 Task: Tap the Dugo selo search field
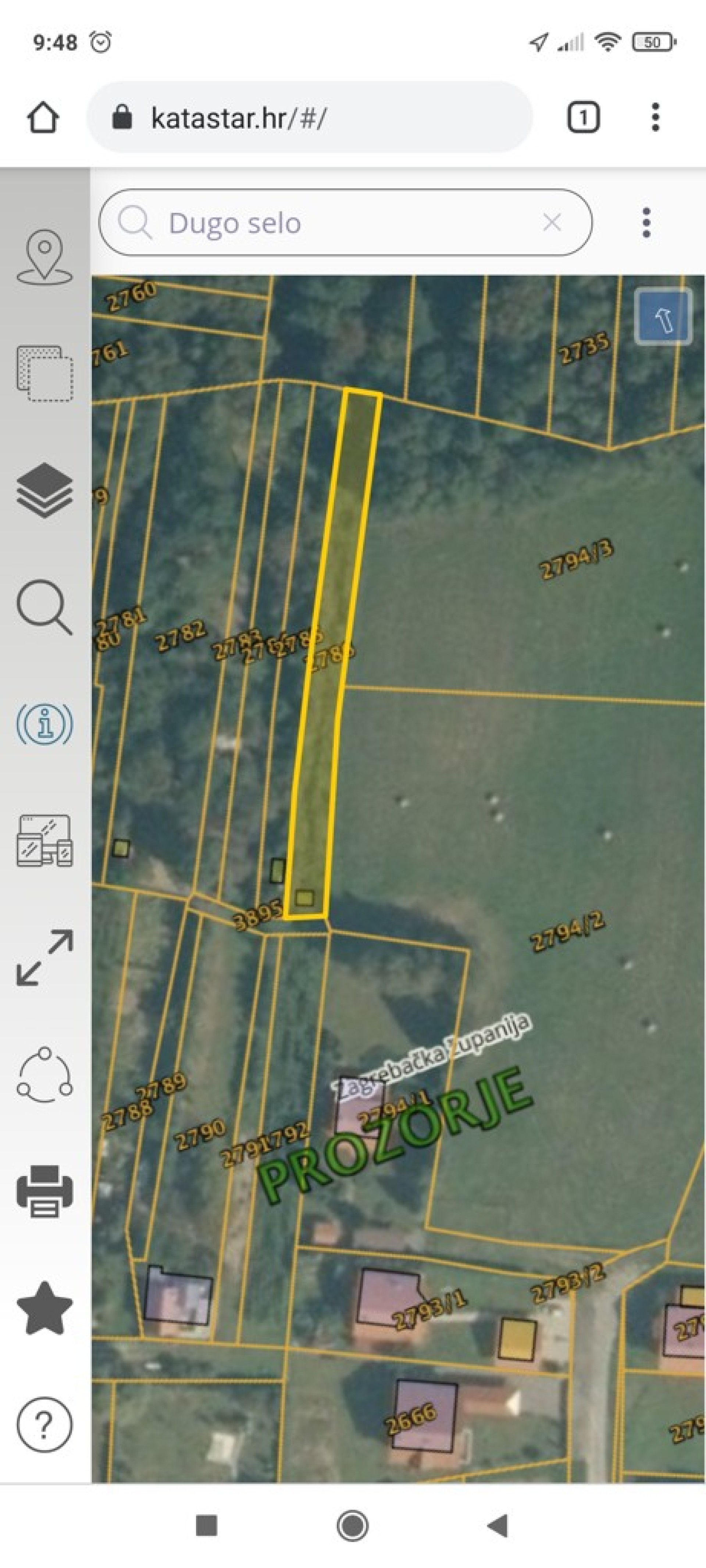coord(345,223)
